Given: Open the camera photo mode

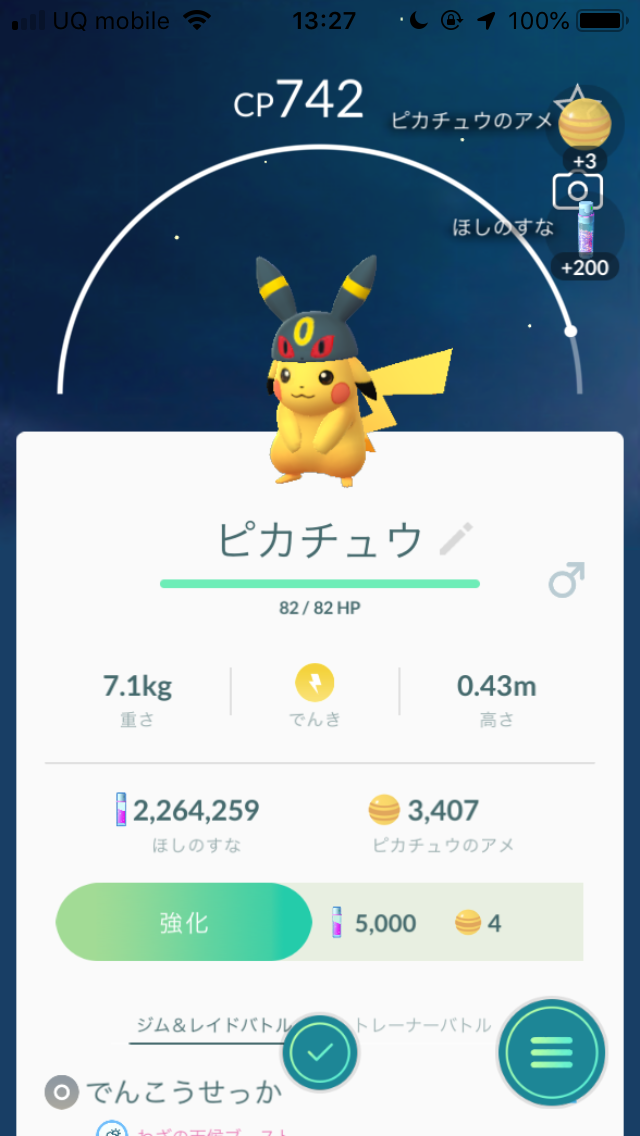Looking at the screenshot, I should 577,190.
